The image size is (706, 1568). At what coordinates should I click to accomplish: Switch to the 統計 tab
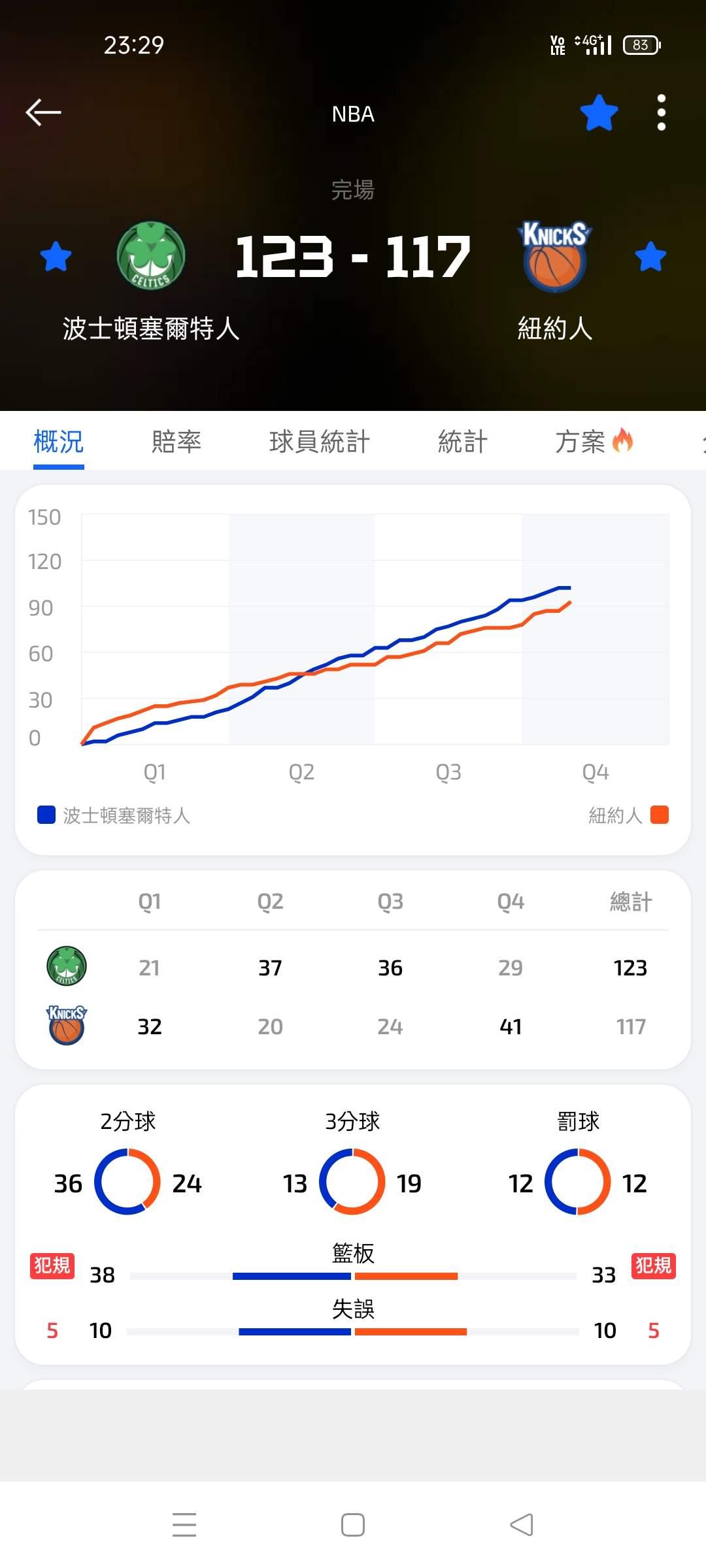pyautogui.click(x=463, y=442)
